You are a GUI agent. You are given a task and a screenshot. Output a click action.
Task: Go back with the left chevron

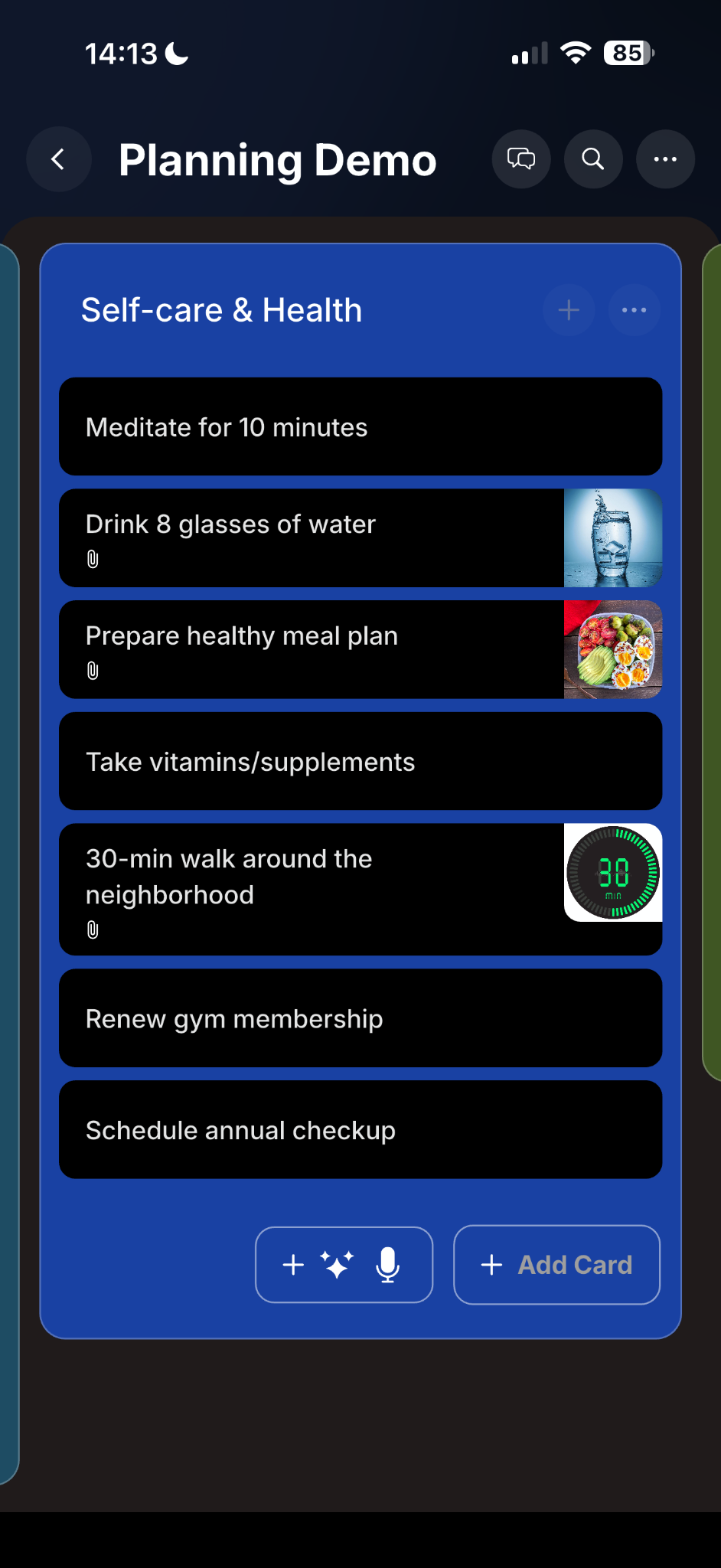tap(59, 159)
